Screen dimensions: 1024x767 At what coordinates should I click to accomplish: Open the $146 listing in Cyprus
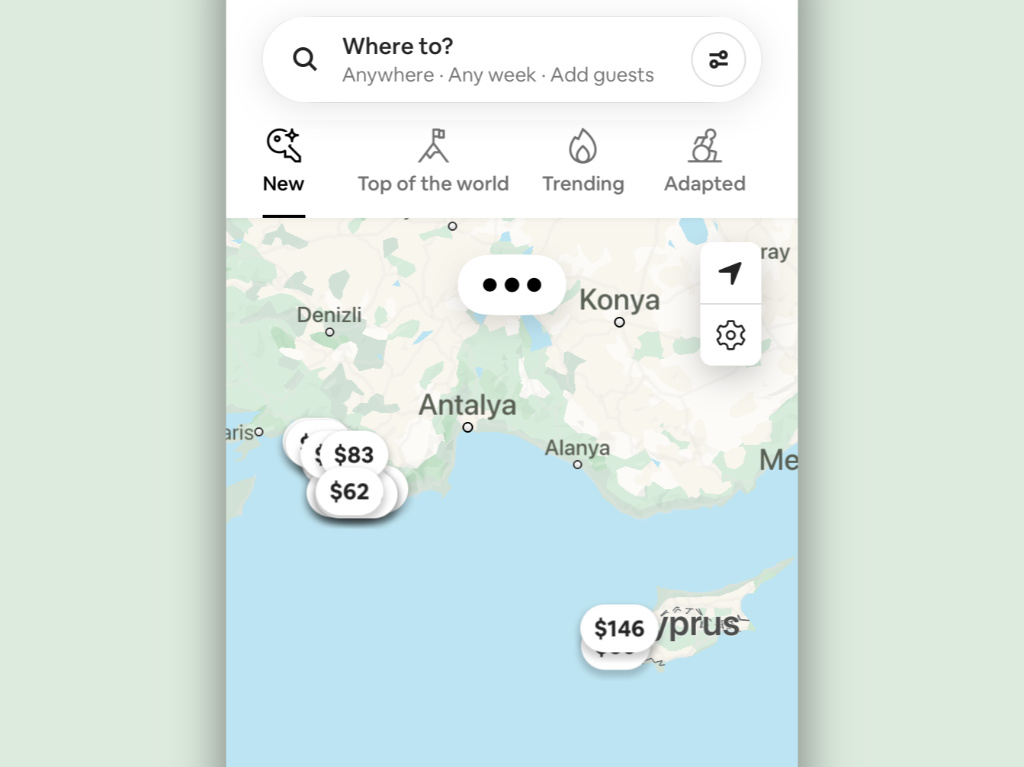pos(619,628)
